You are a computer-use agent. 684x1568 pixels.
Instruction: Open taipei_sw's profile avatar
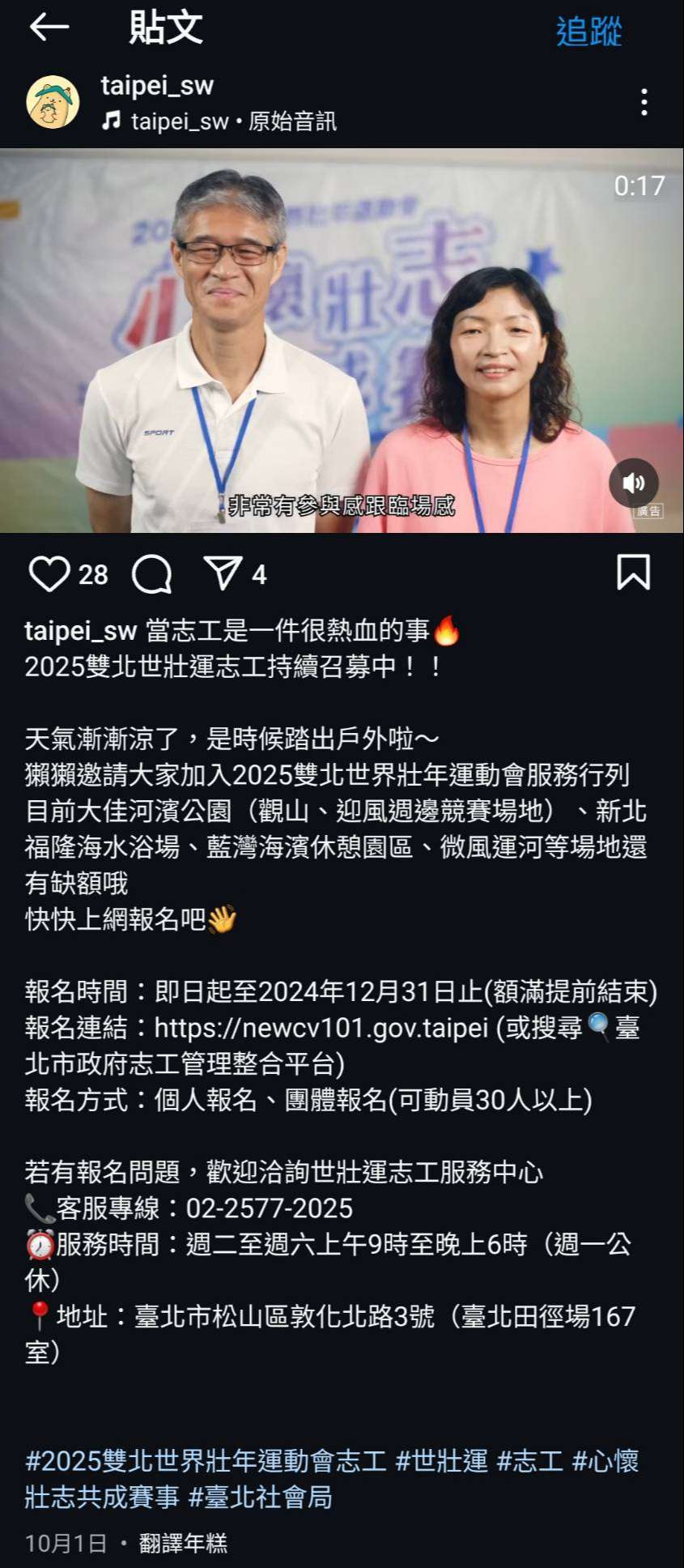(53, 103)
